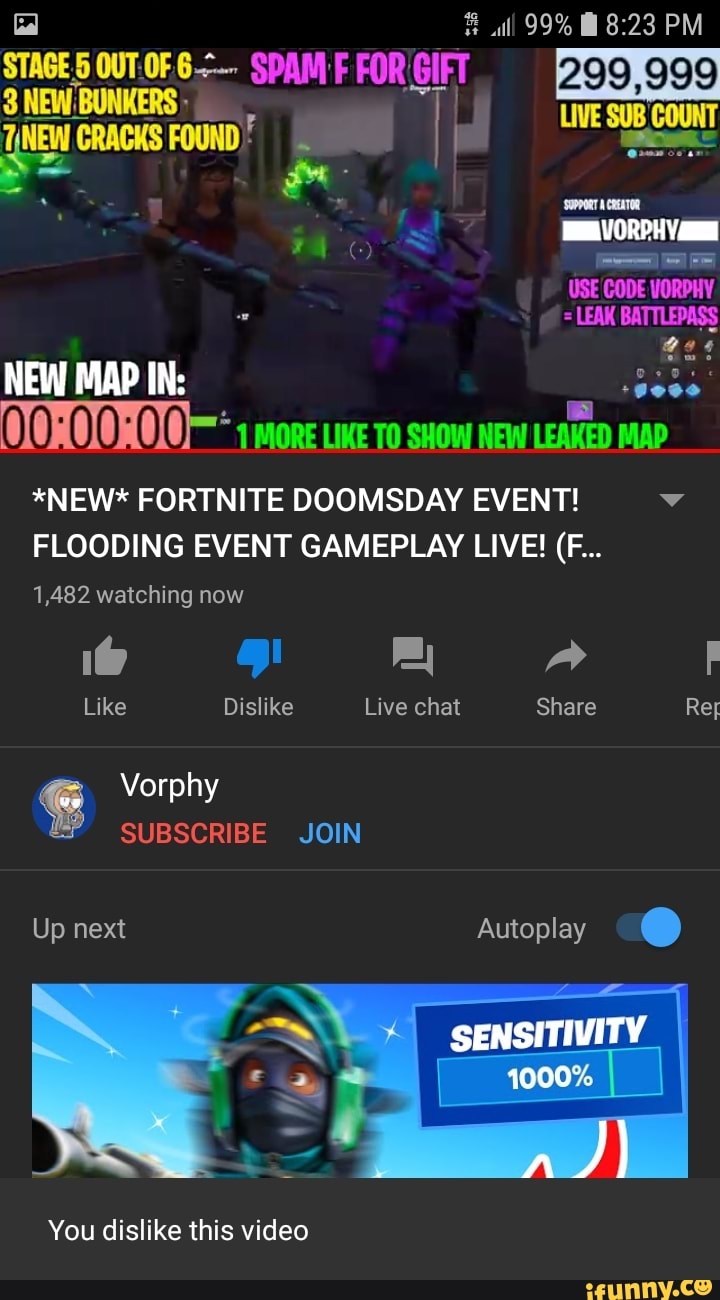This screenshot has height=1300, width=720.
Task: Join Vorphy's channel membership
Action: pyautogui.click(x=330, y=833)
